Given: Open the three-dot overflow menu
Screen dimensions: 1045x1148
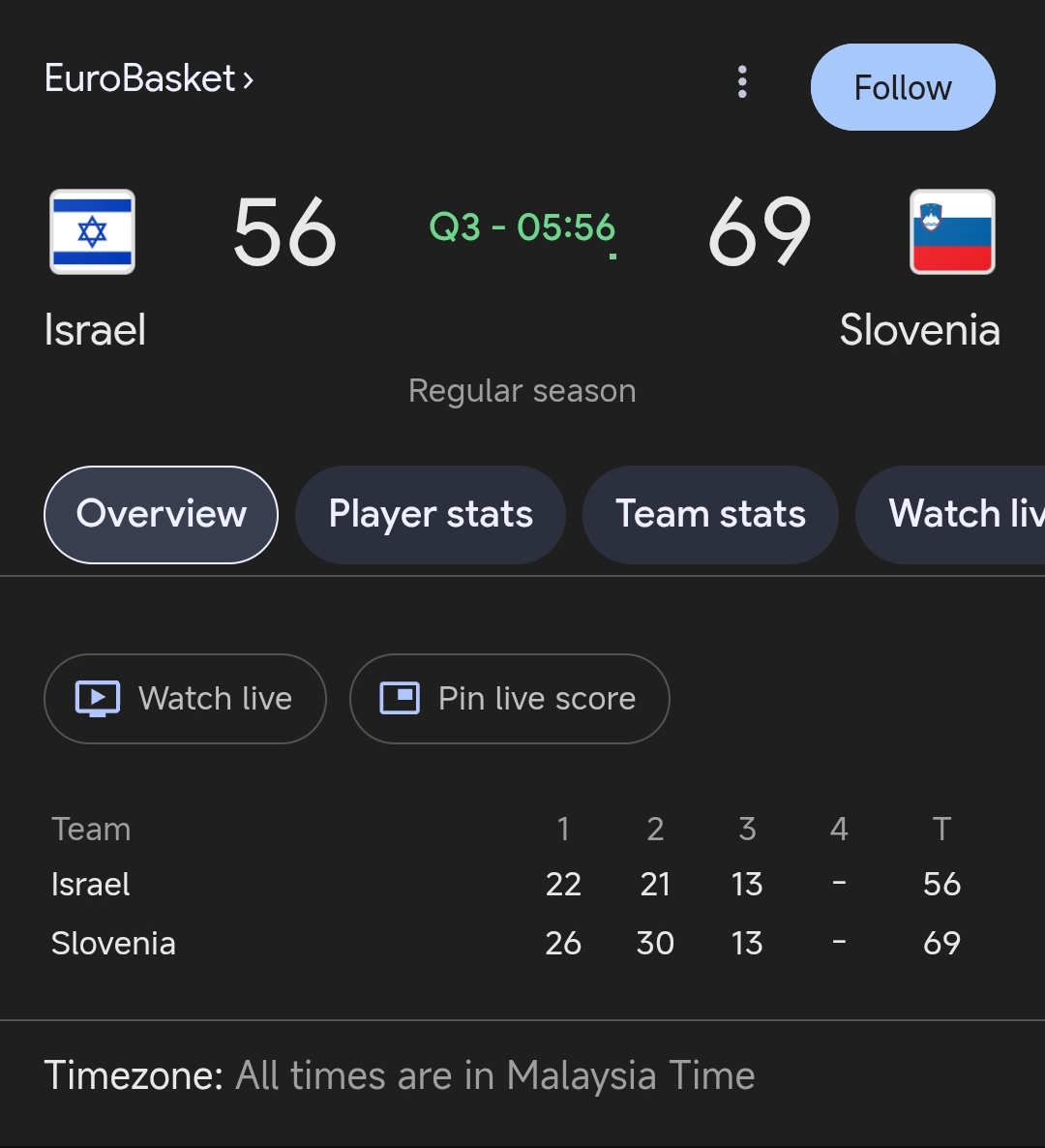Looking at the screenshot, I should (x=742, y=82).
